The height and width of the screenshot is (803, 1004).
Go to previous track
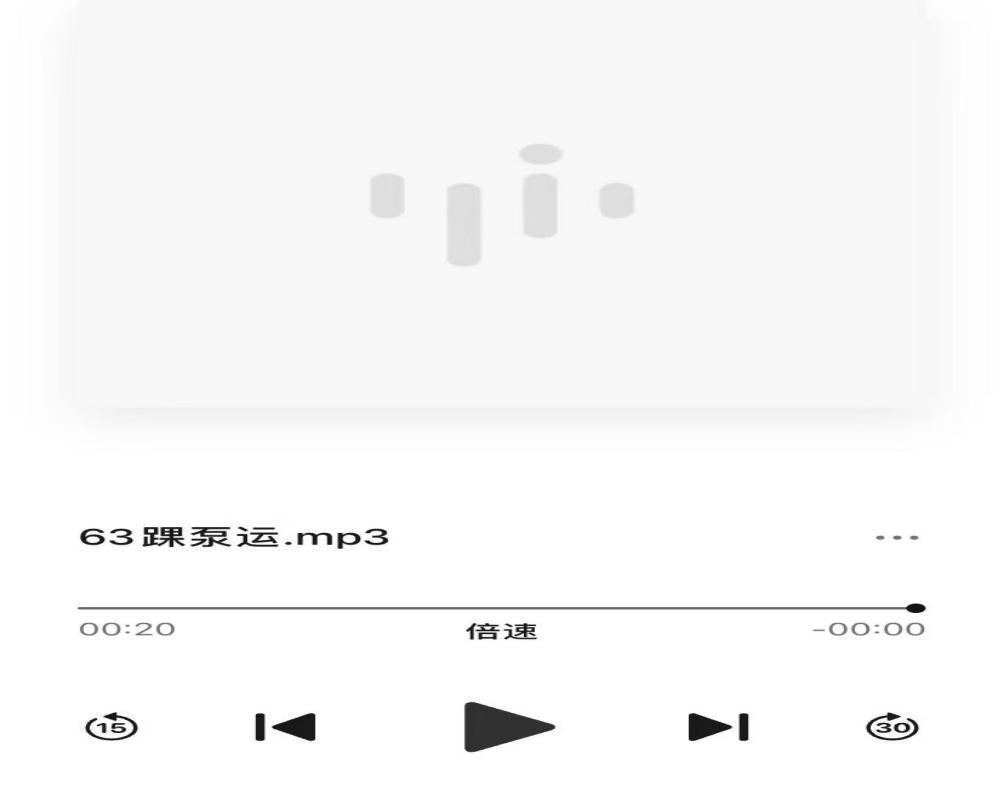click(286, 727)
